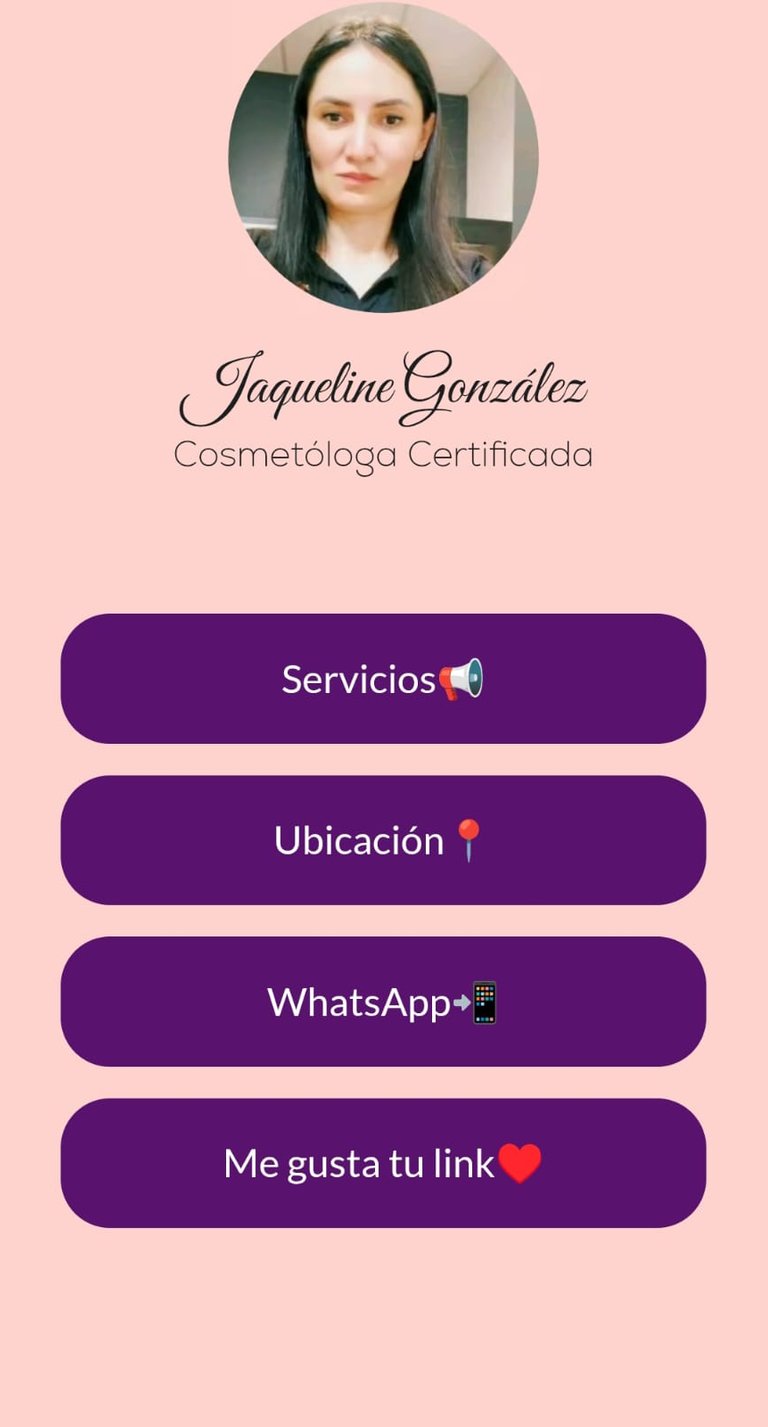Contact via the WhatsApp button
Image resolution: width=768 pixels, height=1427 pixels.
[x=383, y=1002]
